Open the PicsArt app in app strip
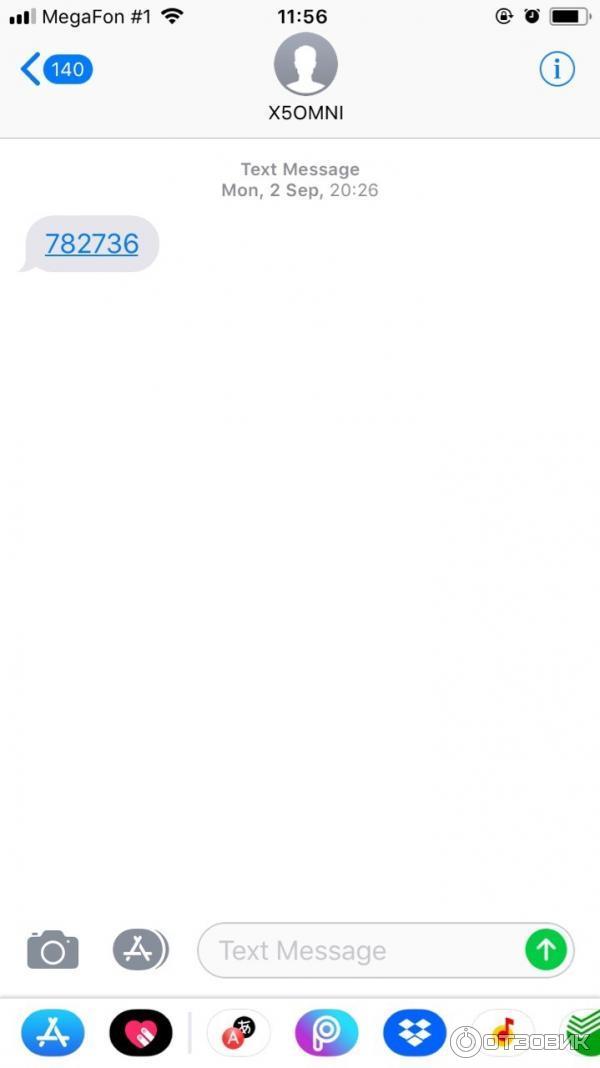This screenshot has width=600, height=1068. click(326, 1033)
